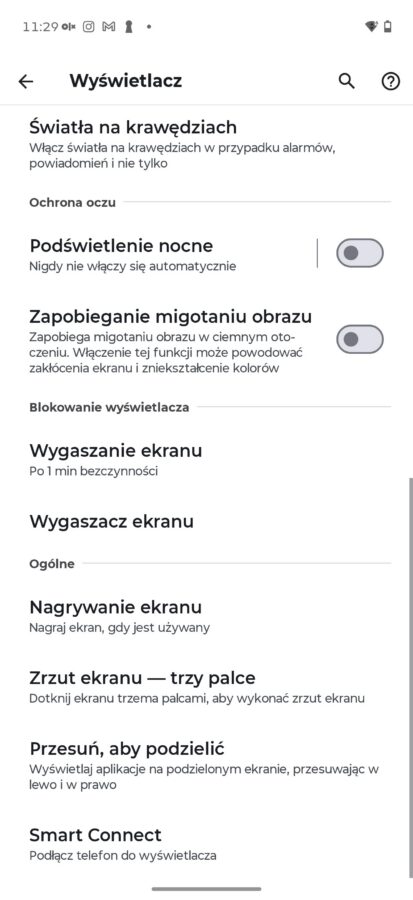Open Smart Connect settings

click(206, 844)
